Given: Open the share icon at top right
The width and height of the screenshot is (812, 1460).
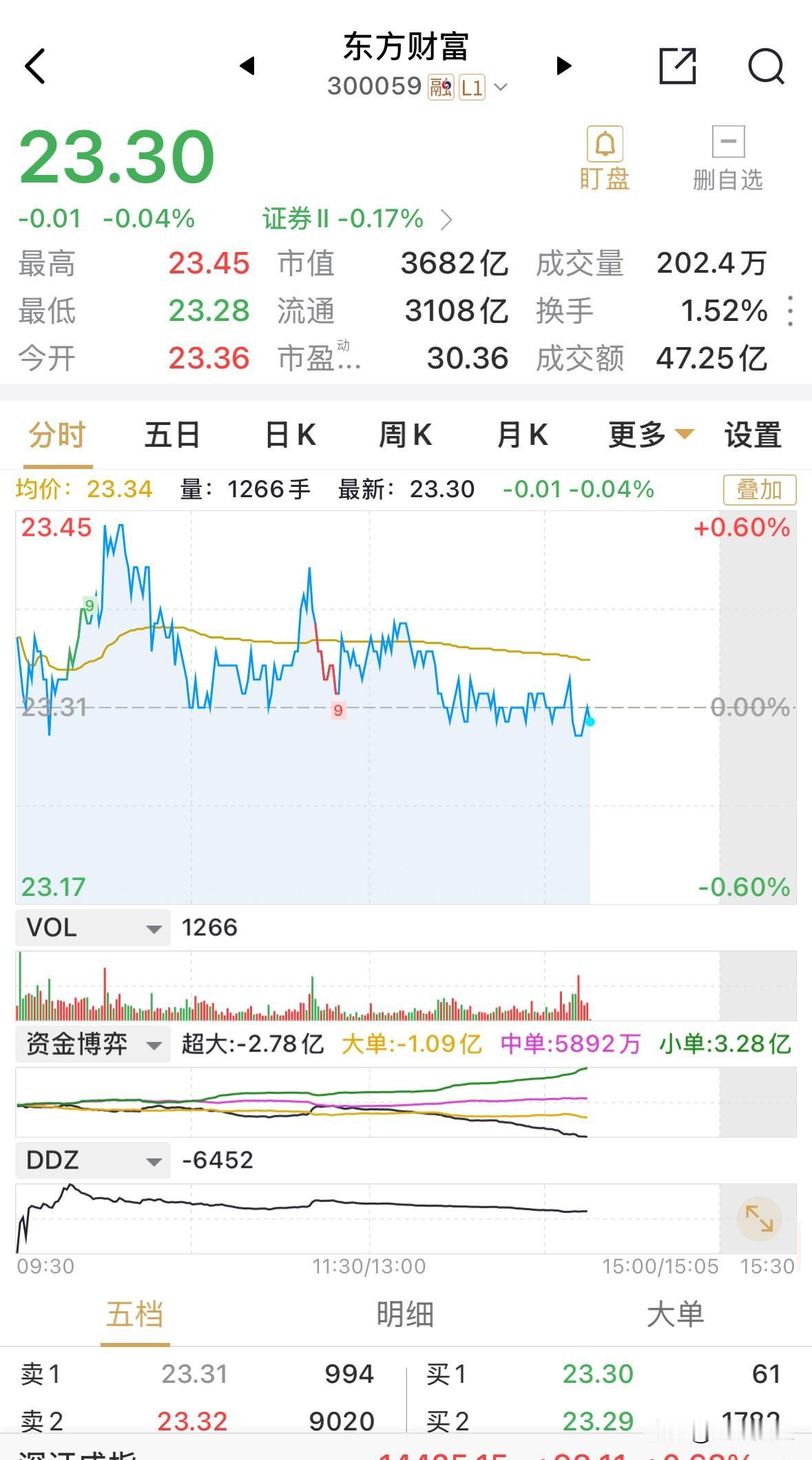Looking at the screenshot, I should click(678, 67).
